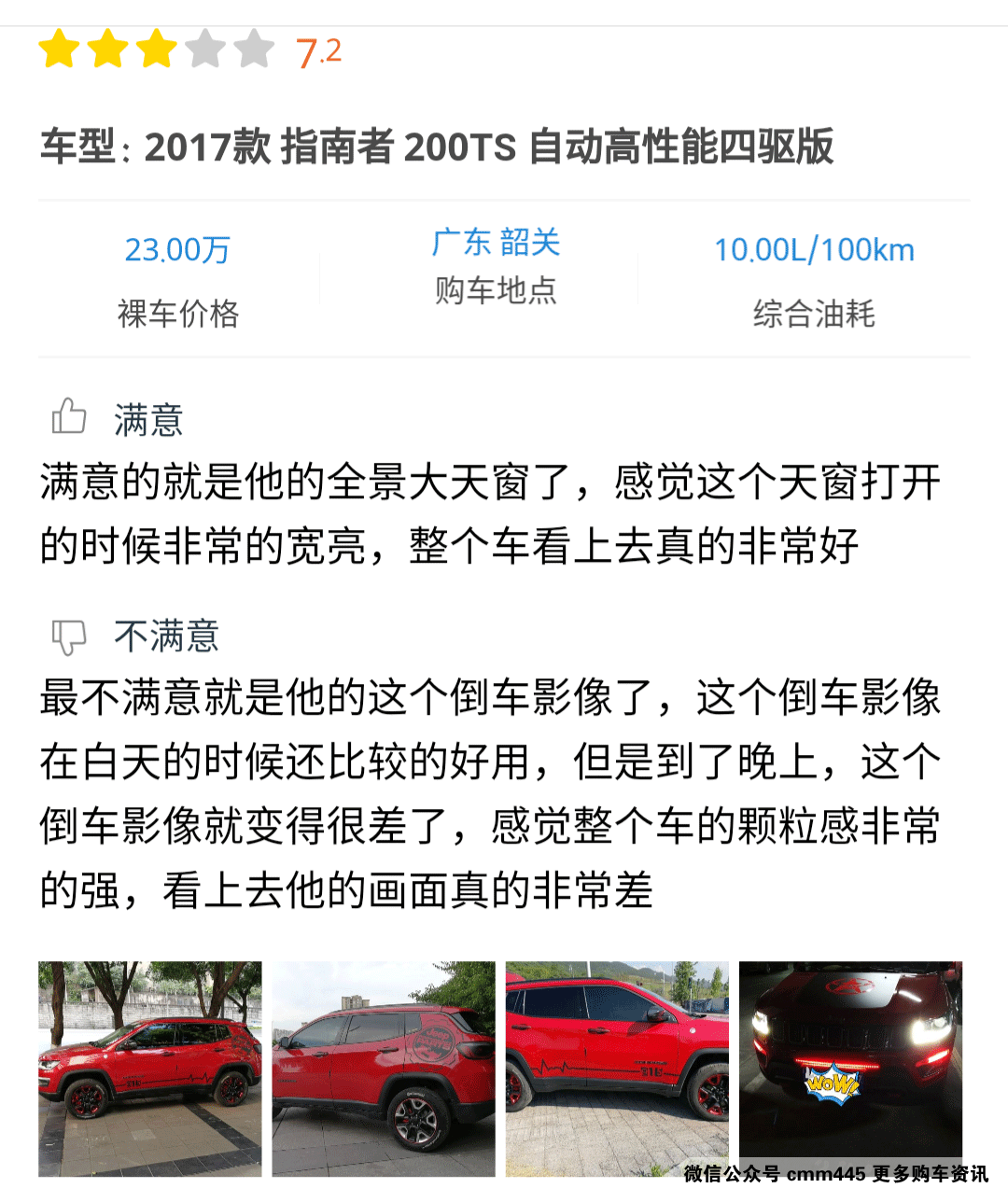This screenshot has height=1188, width=1008.
Task: Open the first photo of the red Jeep under trees
Action: click(149, 1069)
